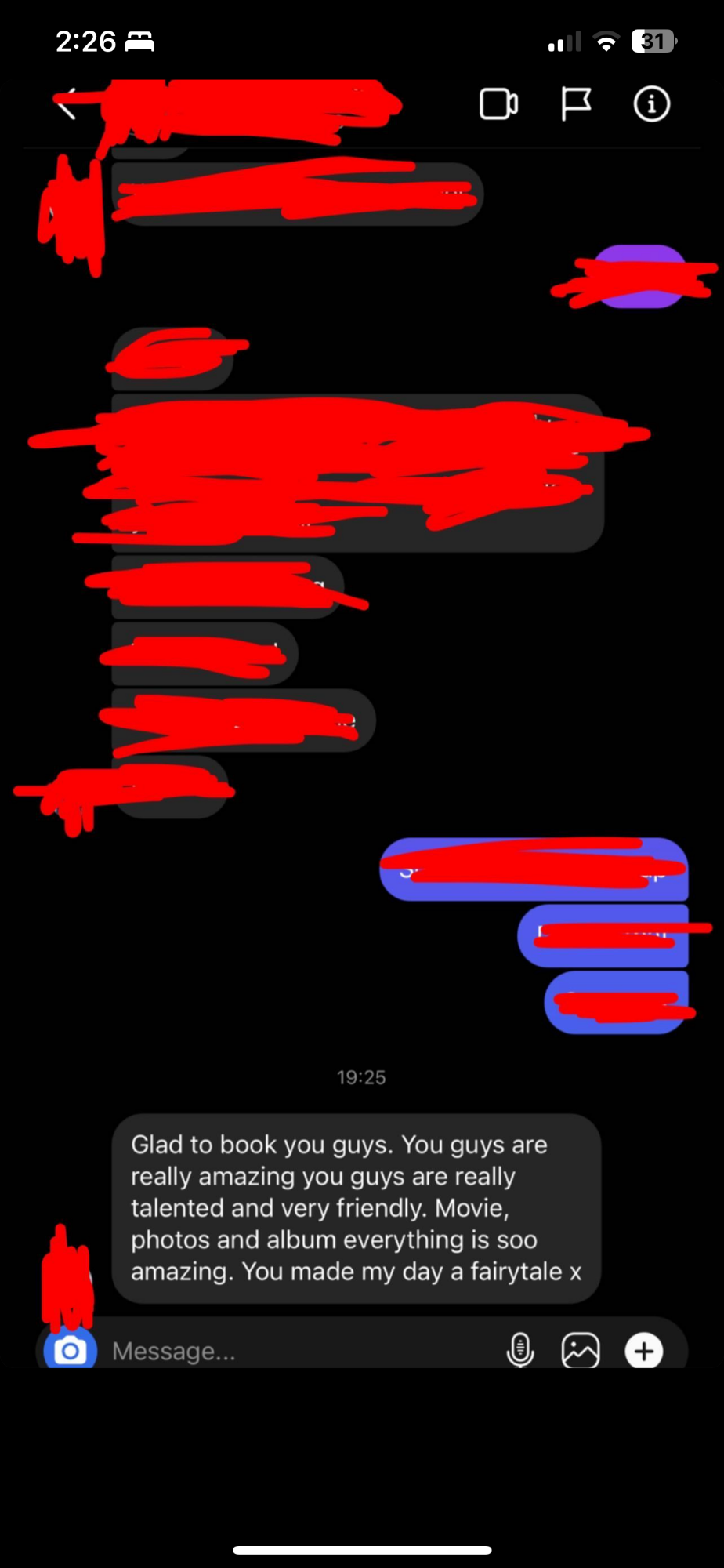Image resolution: width=724 pixels, height=1568 pixels.
Task: Tap the flag icon in header
Action: pyautogui.click(x=576, y=104)
